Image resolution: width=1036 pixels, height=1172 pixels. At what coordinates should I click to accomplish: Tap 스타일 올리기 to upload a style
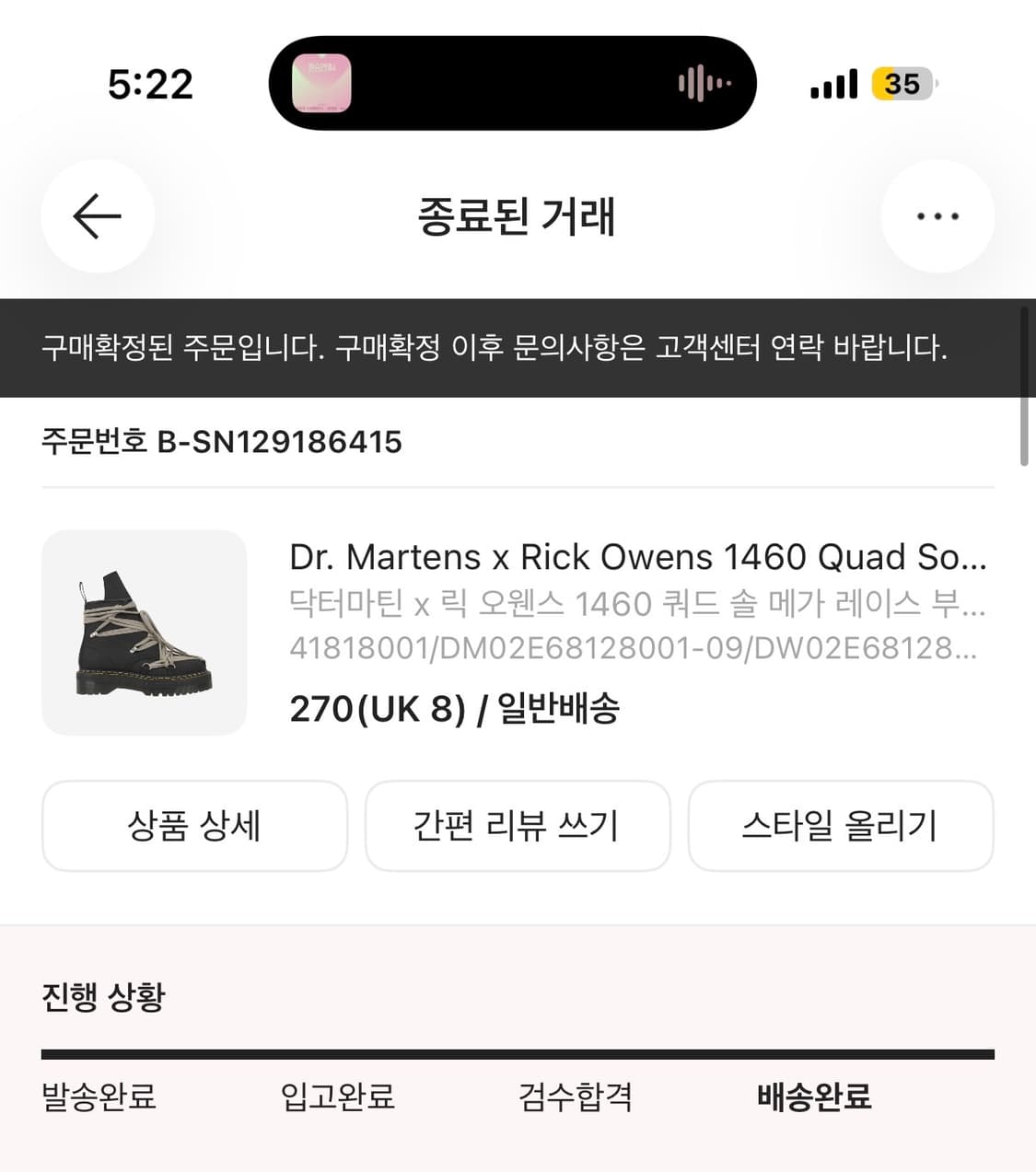click(841, 826)
